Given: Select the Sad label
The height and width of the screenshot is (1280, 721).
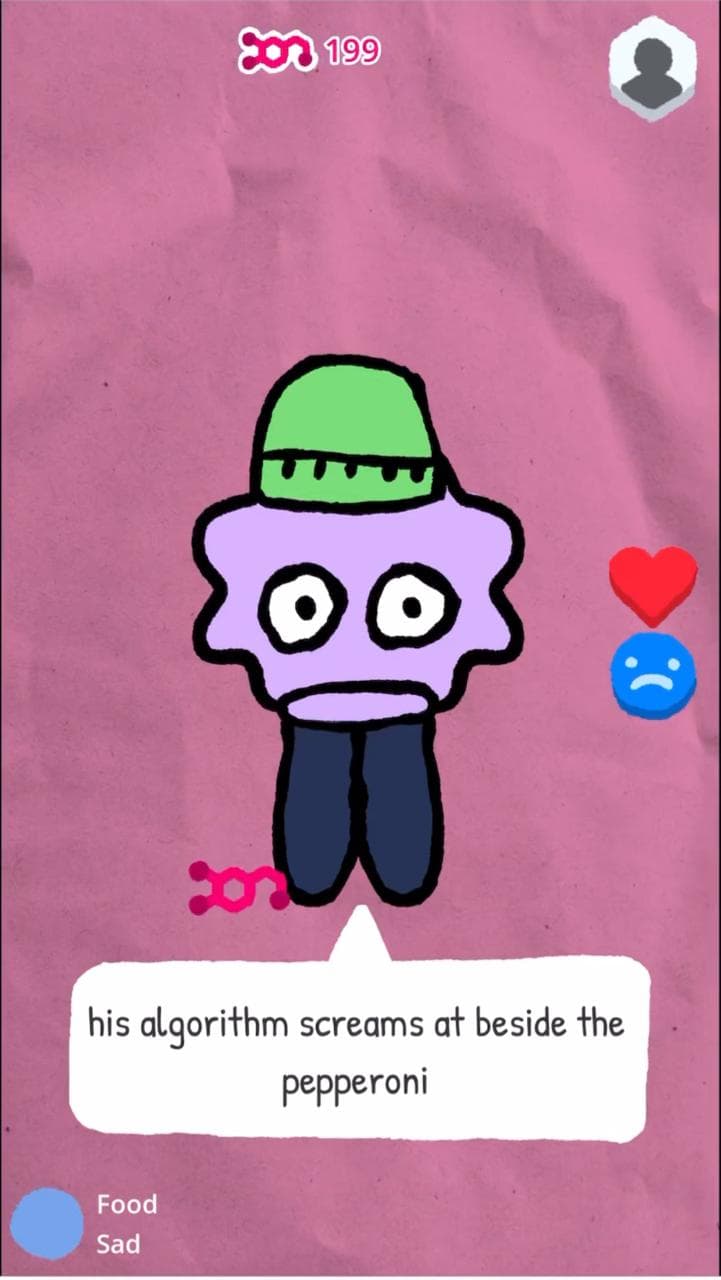Looking at the screenshot, I should click(117, 1246).
